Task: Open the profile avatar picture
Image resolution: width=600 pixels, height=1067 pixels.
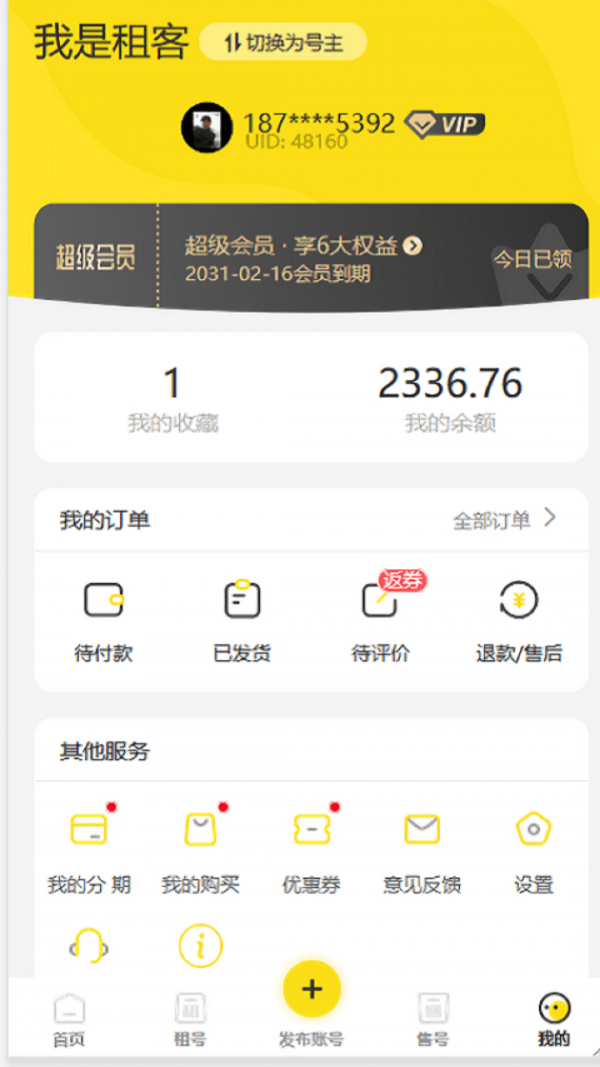Action: click(206, 128)
